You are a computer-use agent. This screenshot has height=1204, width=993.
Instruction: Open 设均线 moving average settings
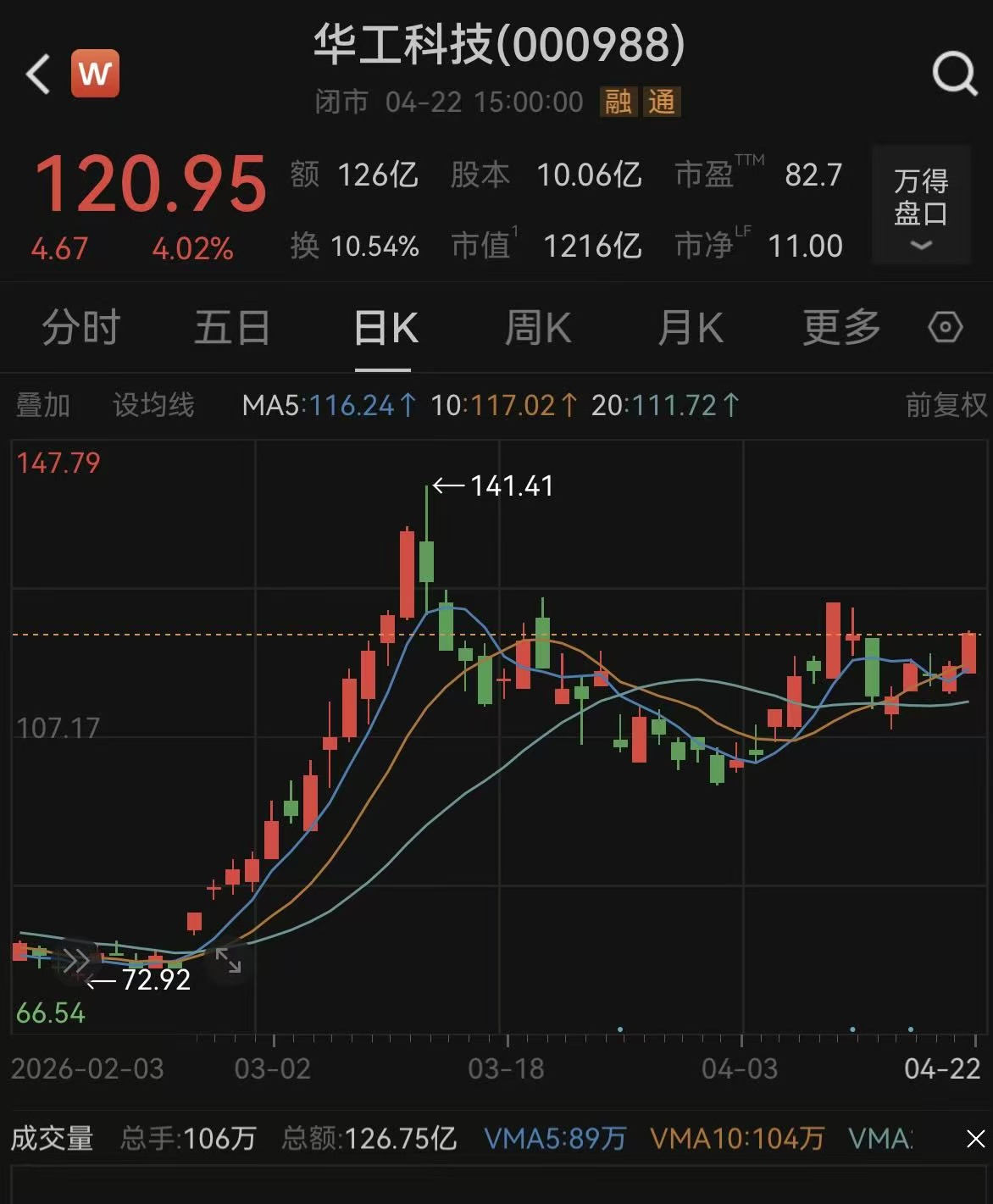(153, 405)
